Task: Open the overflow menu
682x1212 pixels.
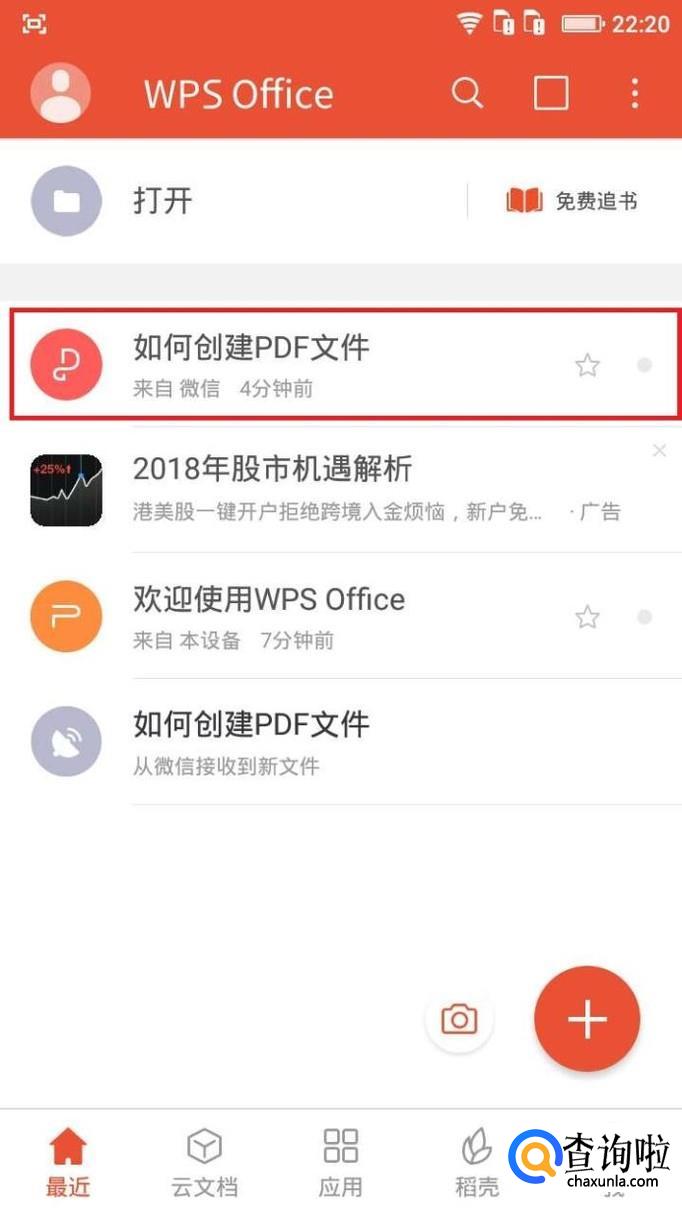Action: point(635,93)
